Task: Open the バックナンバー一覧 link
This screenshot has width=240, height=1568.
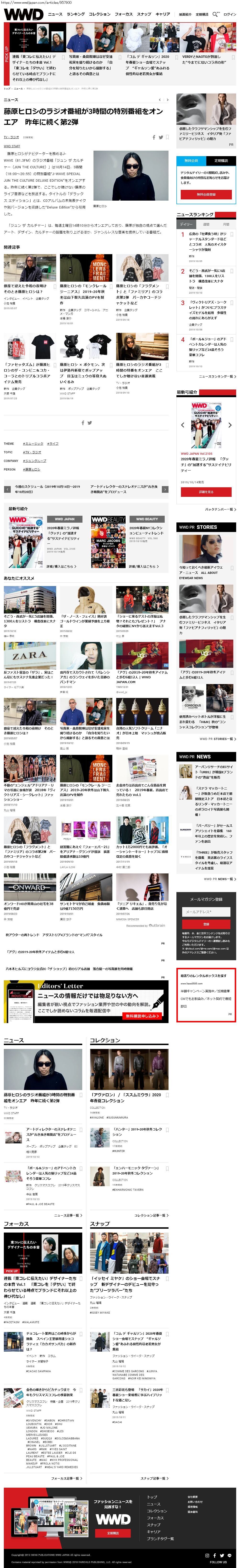Action: tap(220, 510)
